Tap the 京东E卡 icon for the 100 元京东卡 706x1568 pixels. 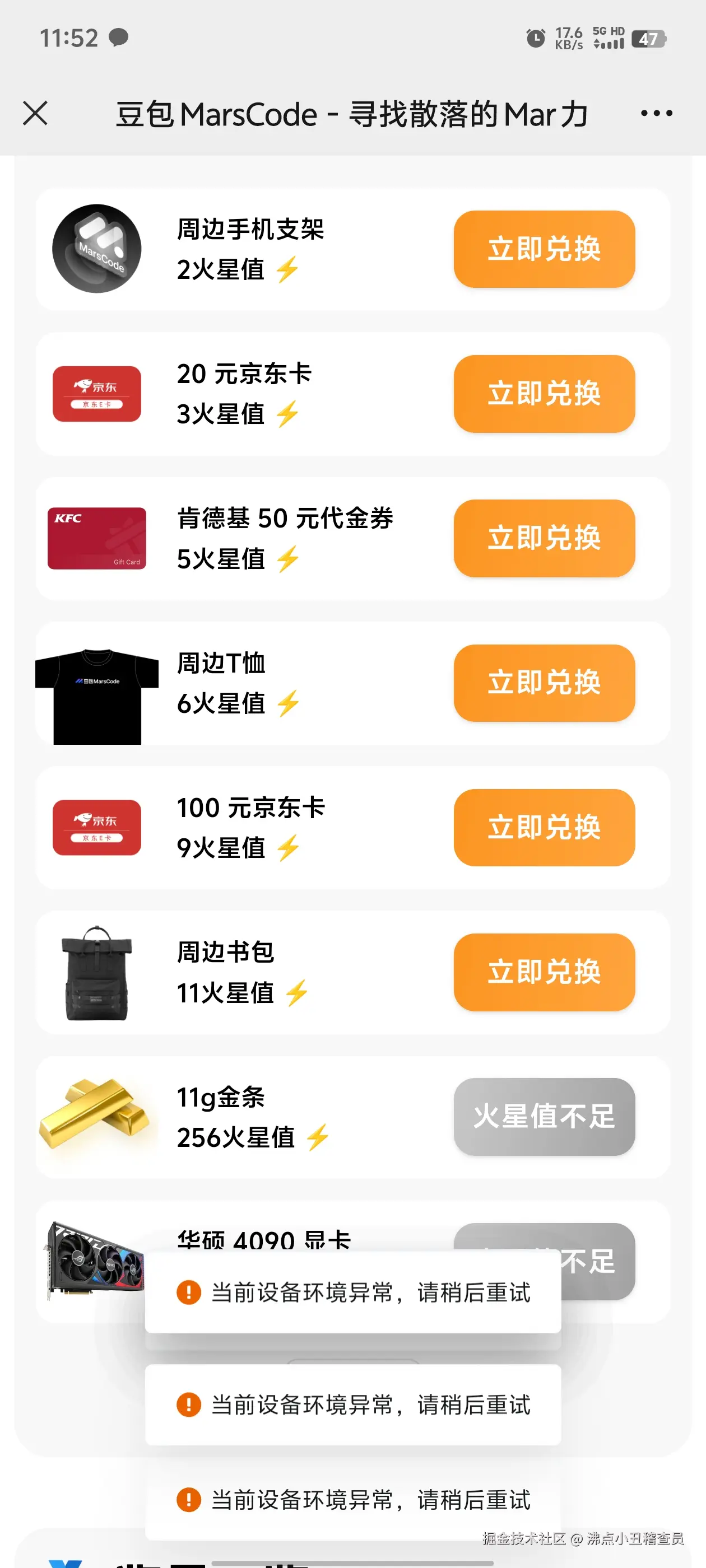tap(97, 827)
